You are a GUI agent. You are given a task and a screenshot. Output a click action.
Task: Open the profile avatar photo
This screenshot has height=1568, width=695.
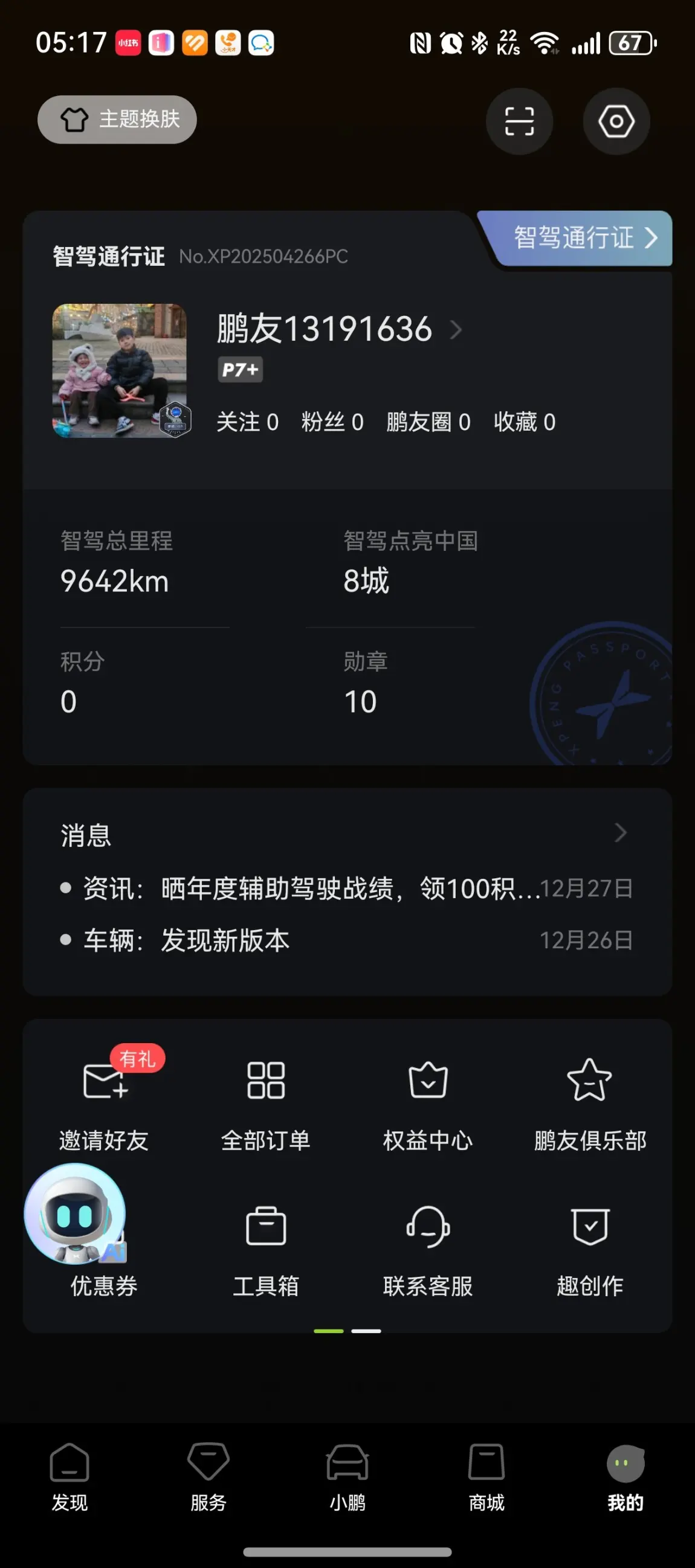coord(120,370)
